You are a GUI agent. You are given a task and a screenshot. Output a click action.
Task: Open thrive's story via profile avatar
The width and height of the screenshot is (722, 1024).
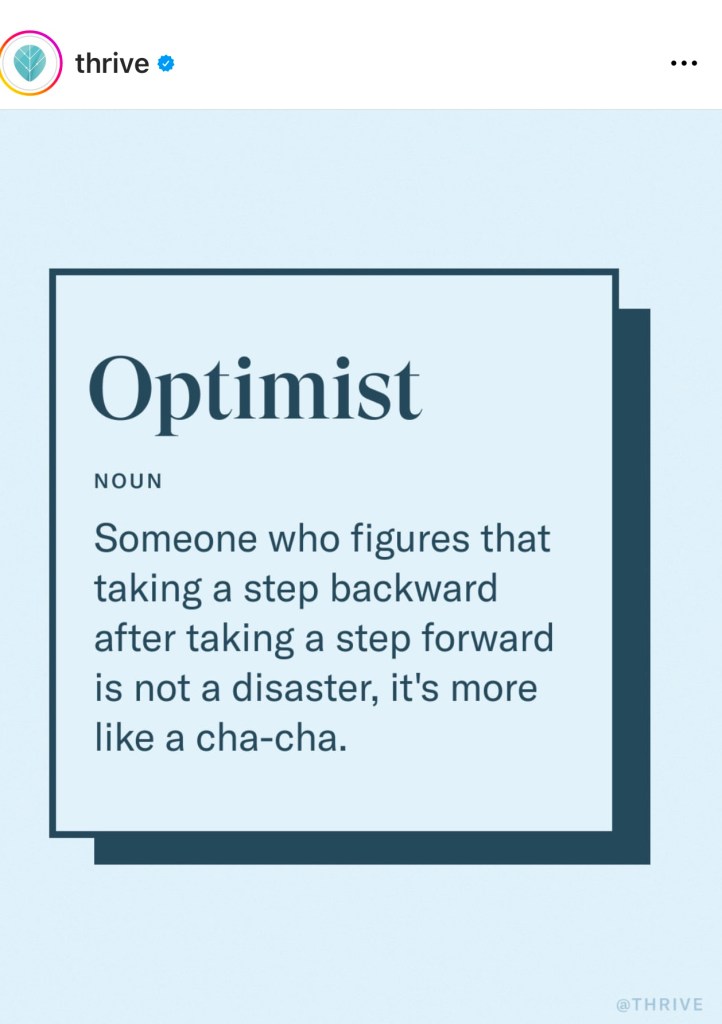click(x=31, y=63)
